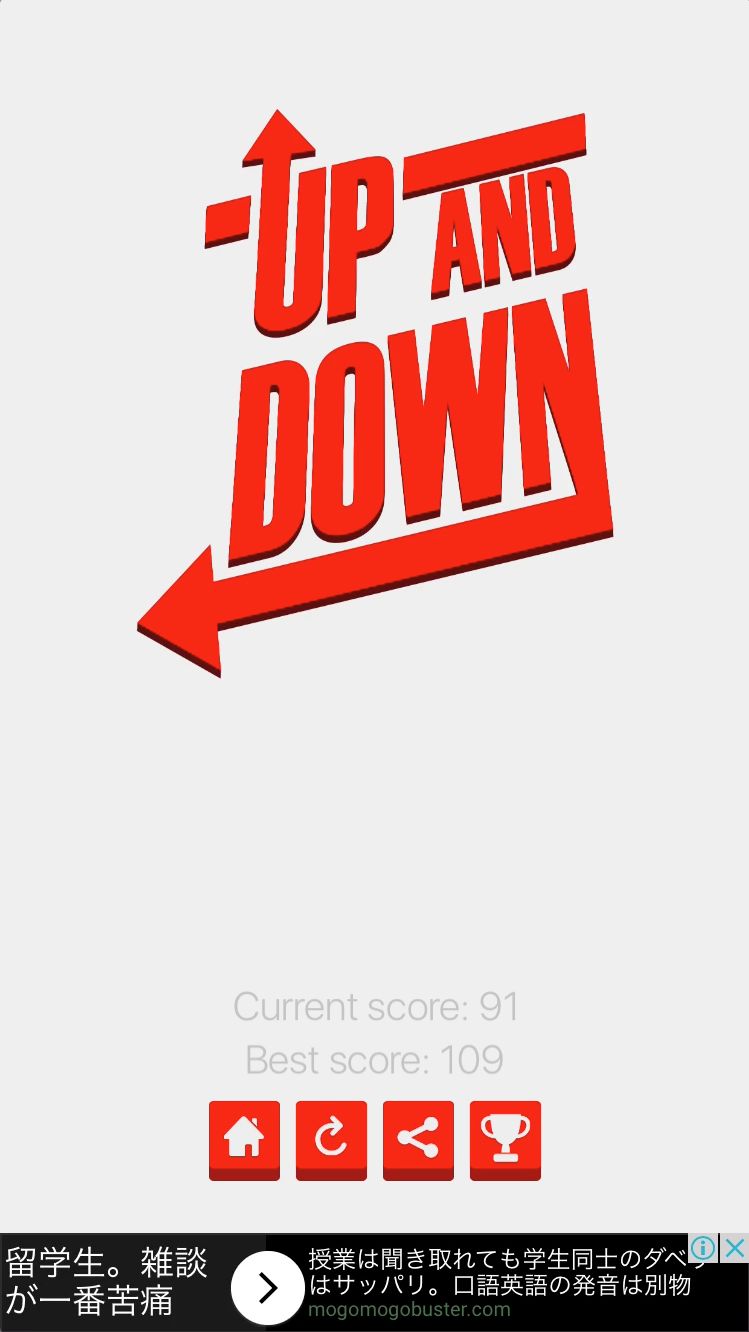Share your score
The height and width of the screenshot is (1332, 749).
pos(418,1139)
